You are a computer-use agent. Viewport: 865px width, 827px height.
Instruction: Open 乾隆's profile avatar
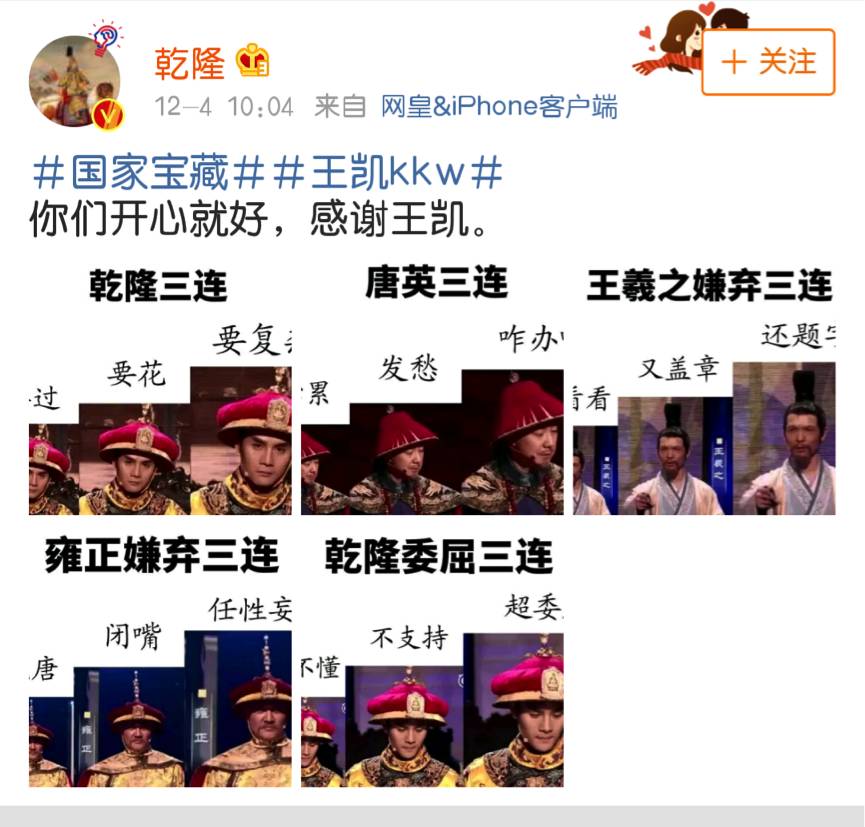coord(75,82)
